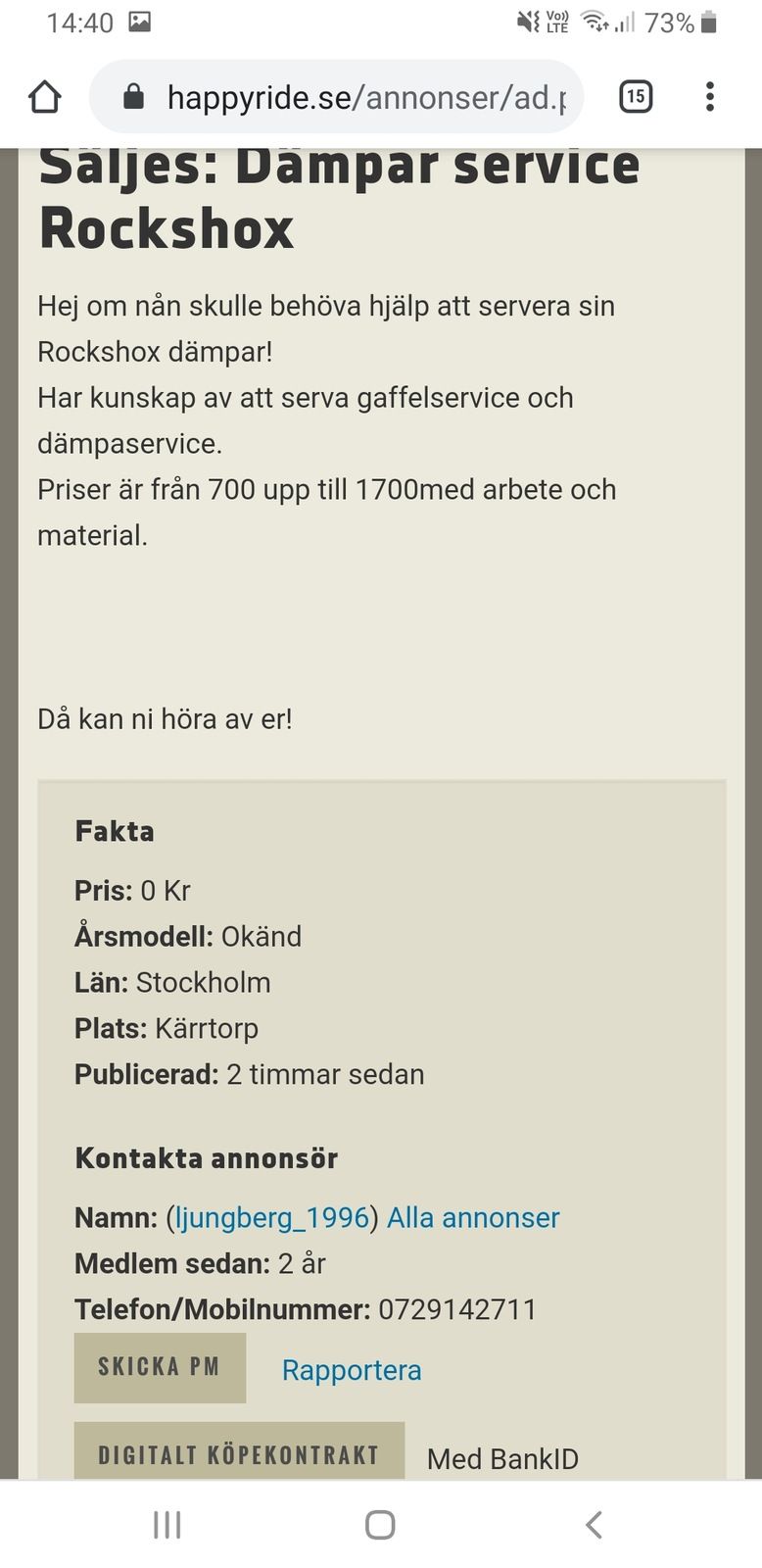762x1568 pixels.
Task: Go back with the system back button
Action: 594,1525
